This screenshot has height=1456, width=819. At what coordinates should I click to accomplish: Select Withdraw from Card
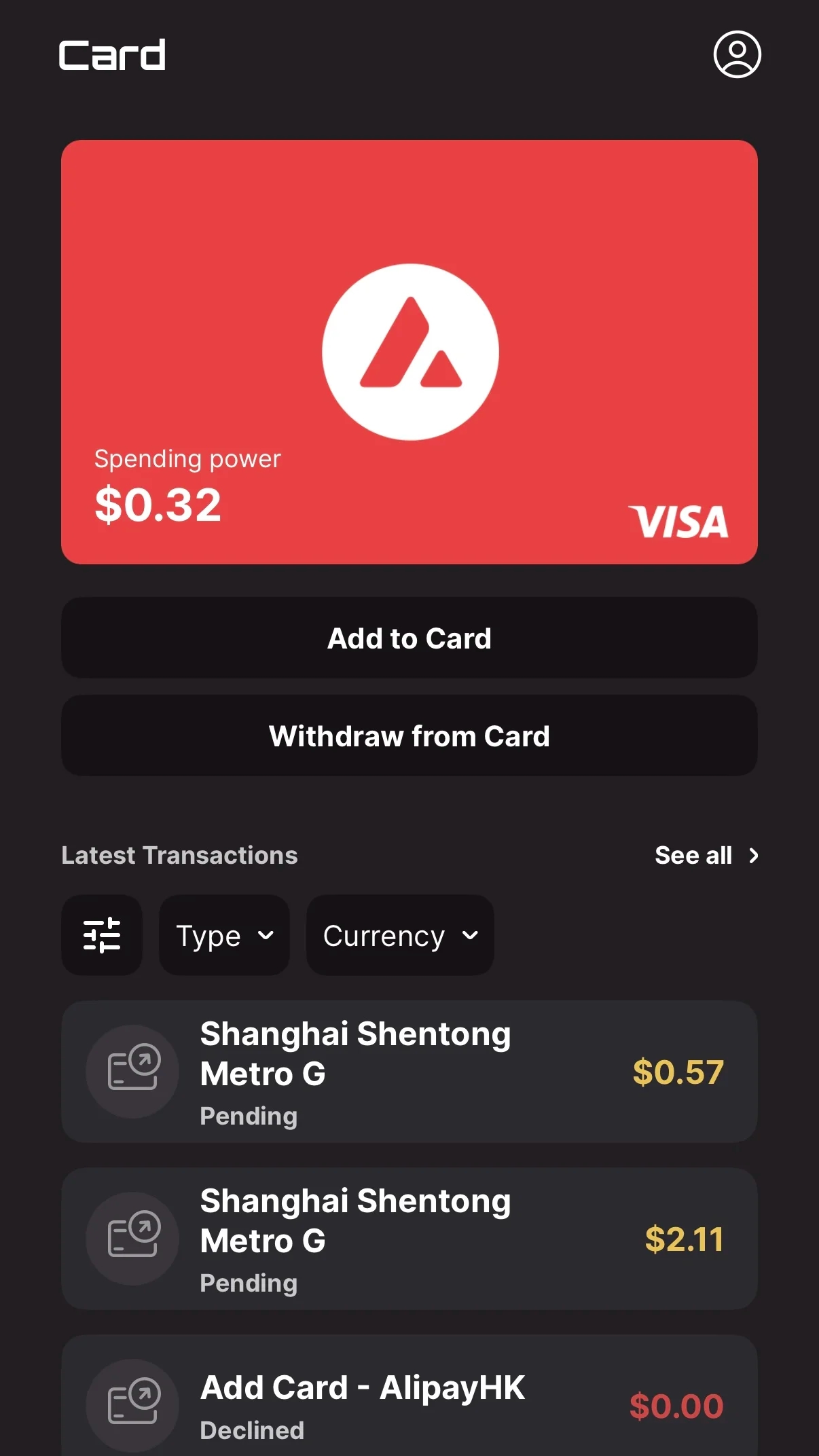[409, 735]
